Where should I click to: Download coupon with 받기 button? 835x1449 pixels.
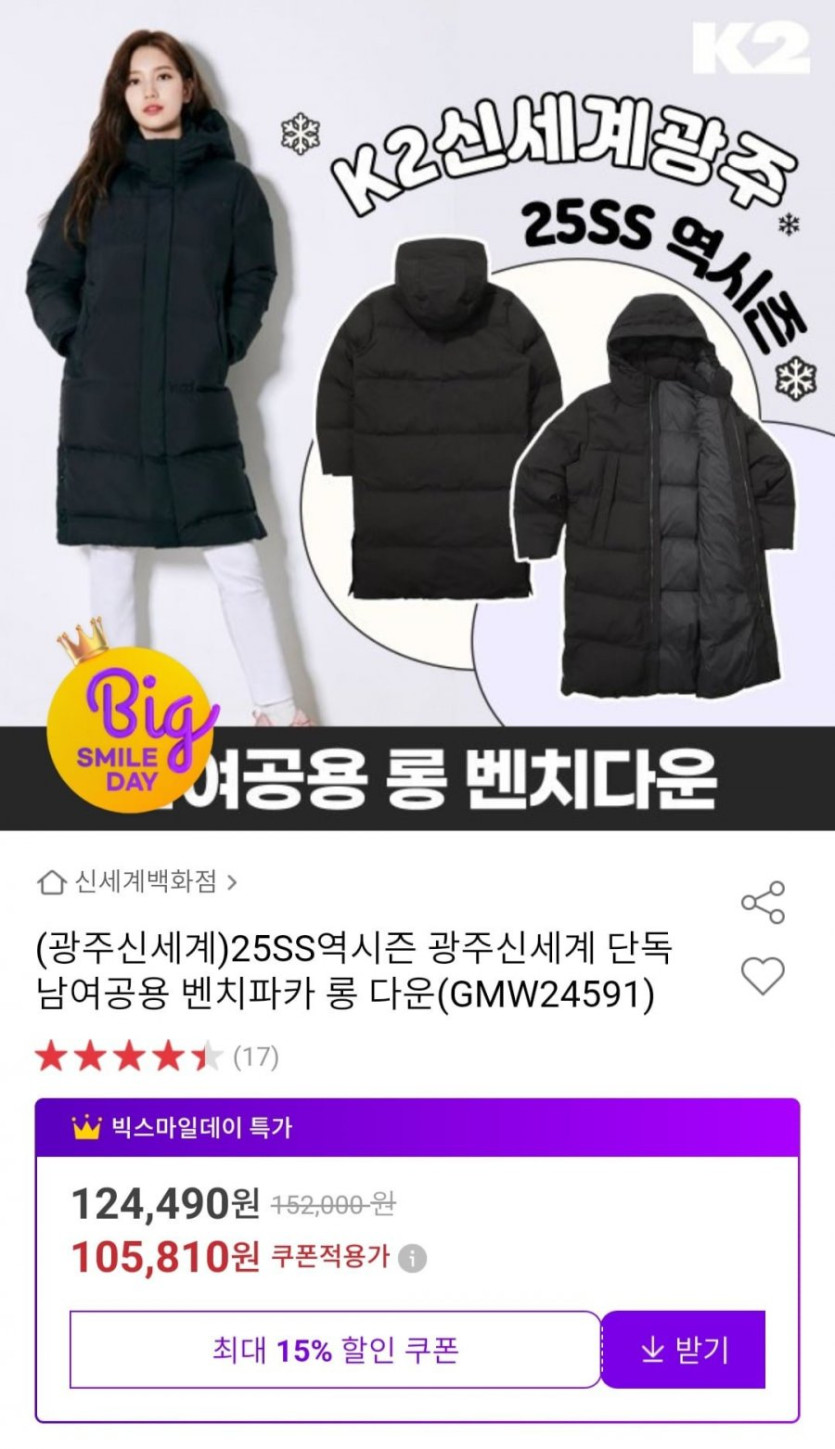[x=684, y=1350]
